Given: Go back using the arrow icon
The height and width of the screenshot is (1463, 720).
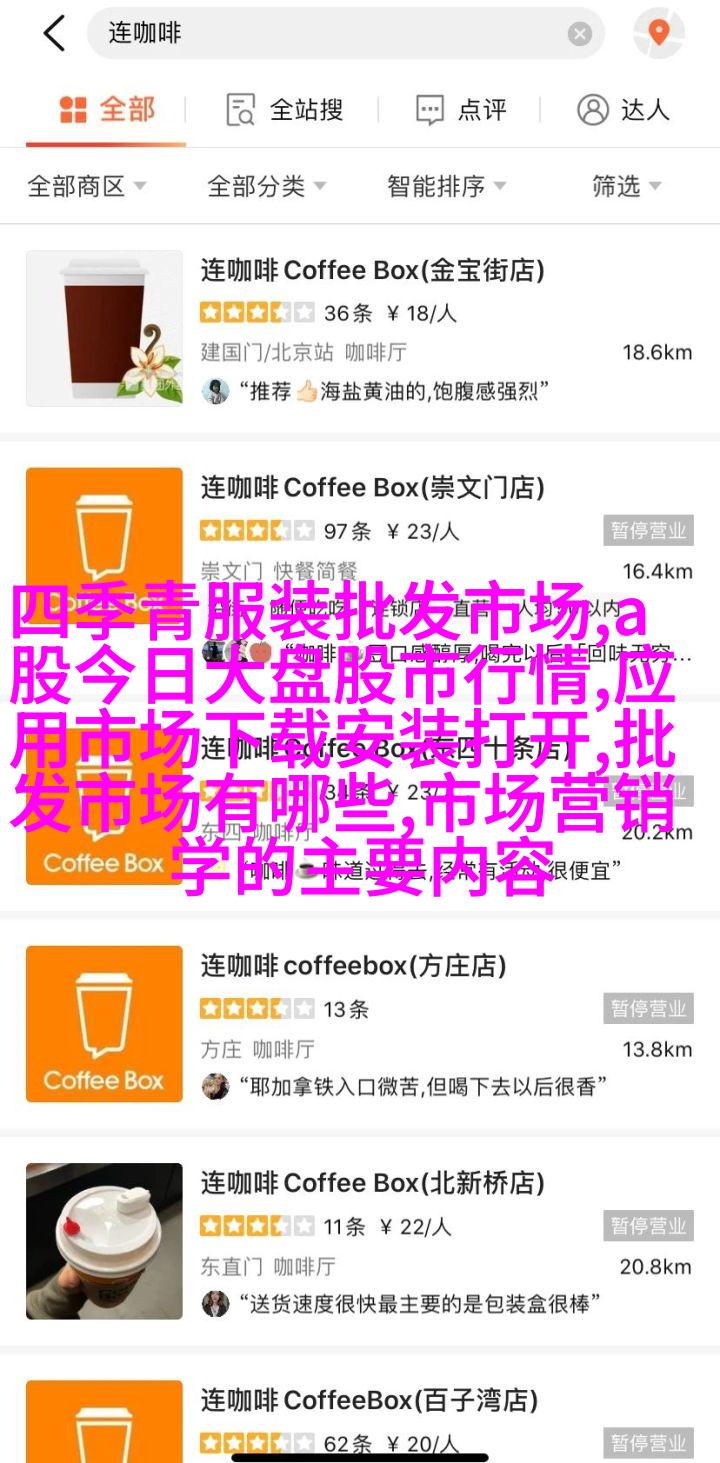Looking at the screenshot, I should (54, 34).
